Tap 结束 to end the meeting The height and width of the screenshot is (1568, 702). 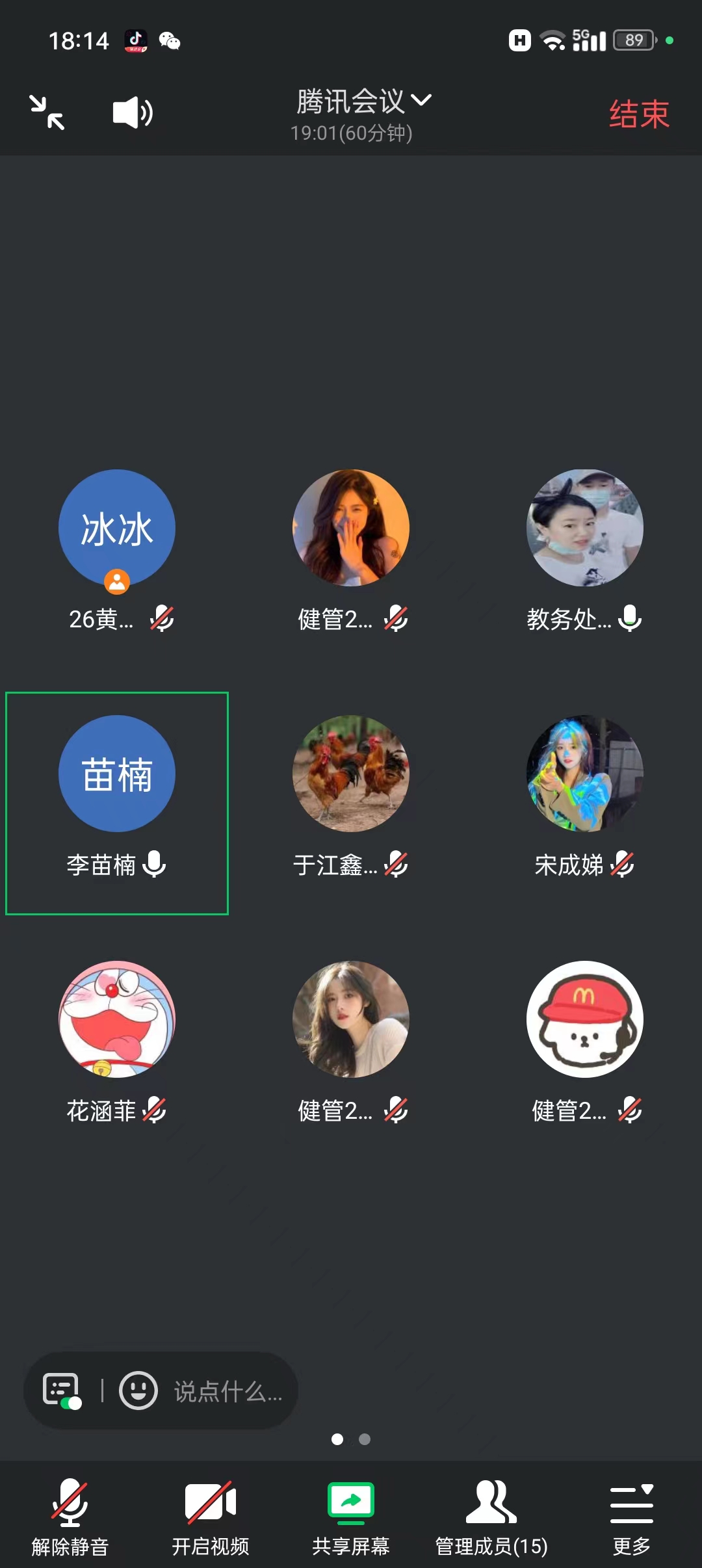pyautogui.click(x=638, y=114)
